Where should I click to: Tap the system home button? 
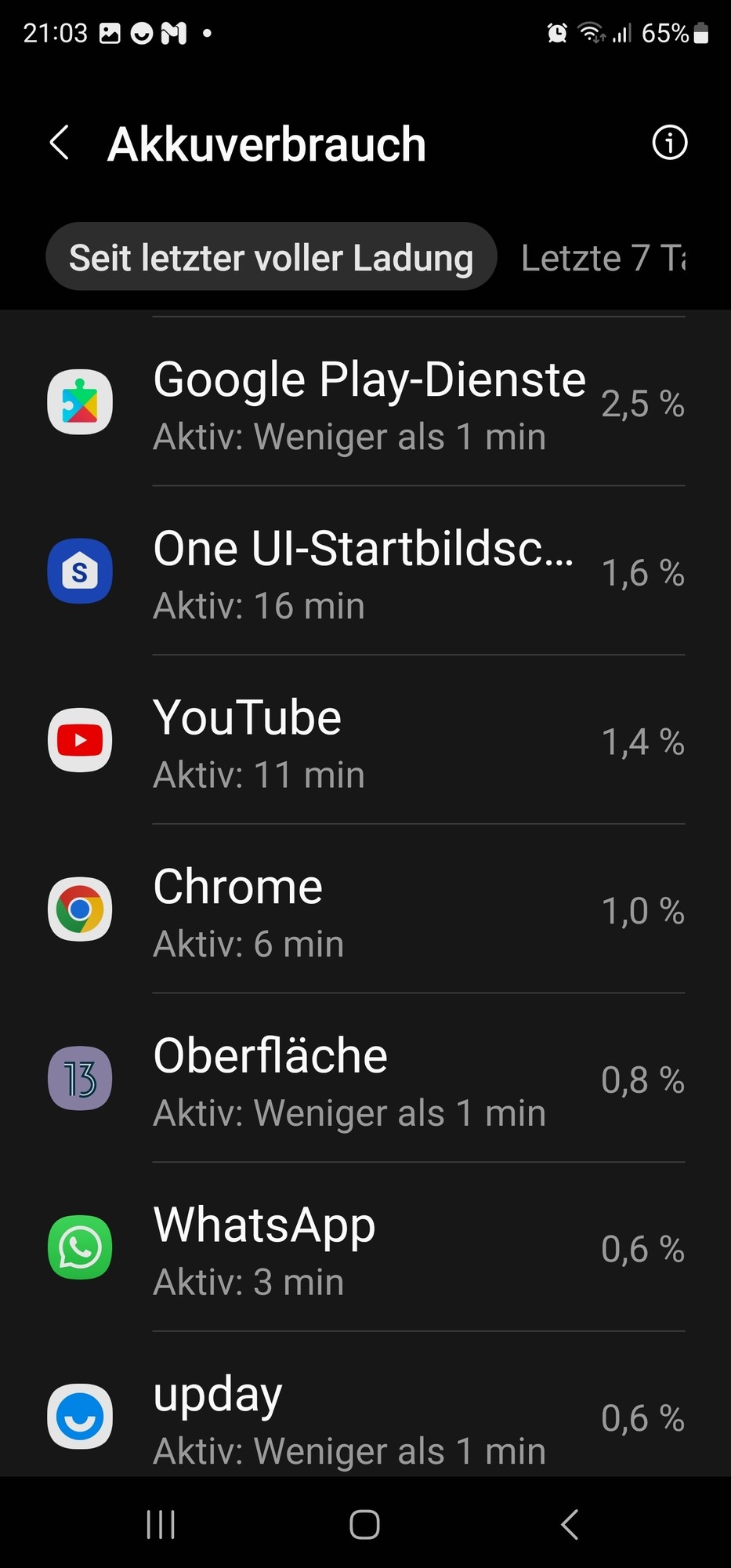pos(364,1525)
